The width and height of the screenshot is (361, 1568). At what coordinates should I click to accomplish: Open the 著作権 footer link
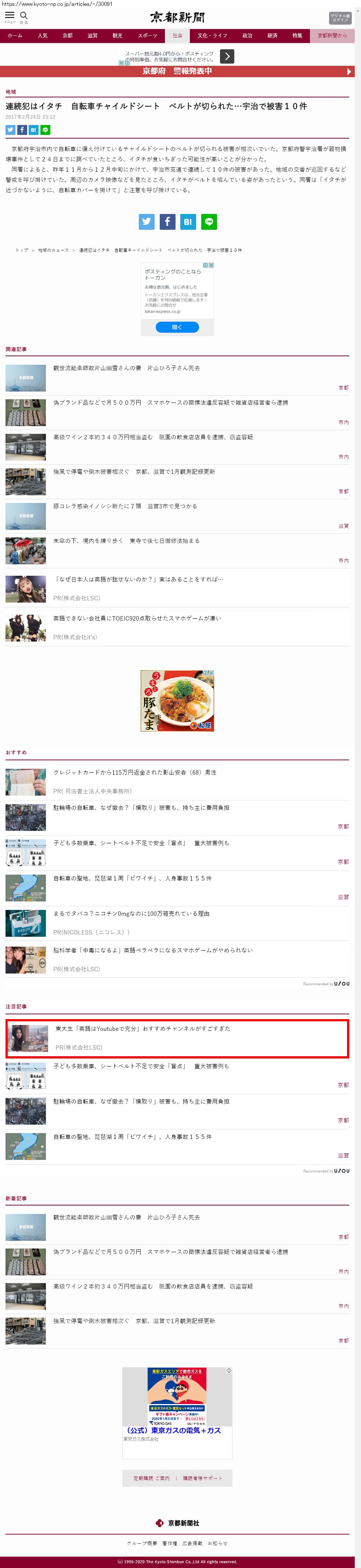coord(170,1543)
